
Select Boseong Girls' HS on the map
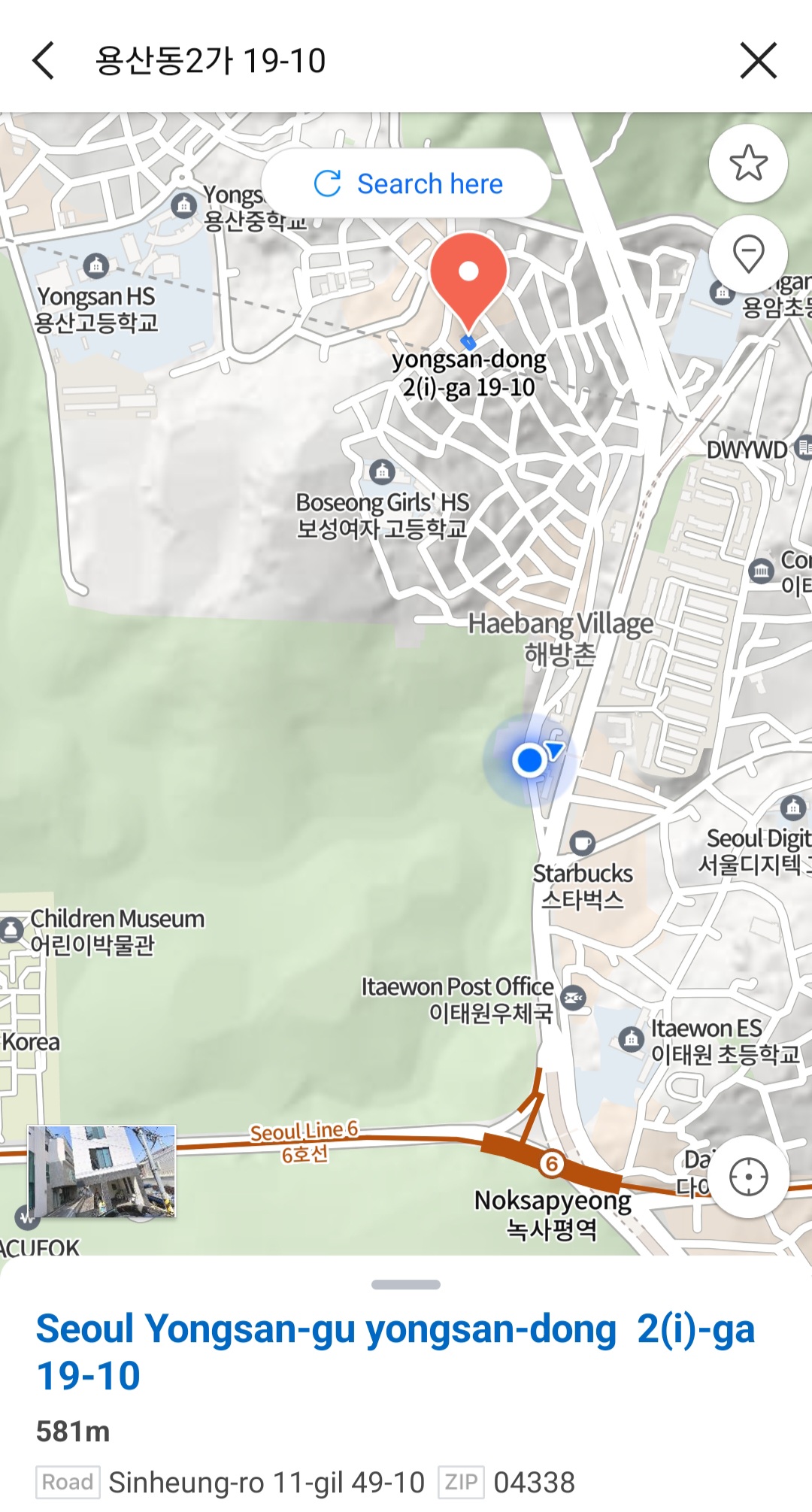coord(383,471)
